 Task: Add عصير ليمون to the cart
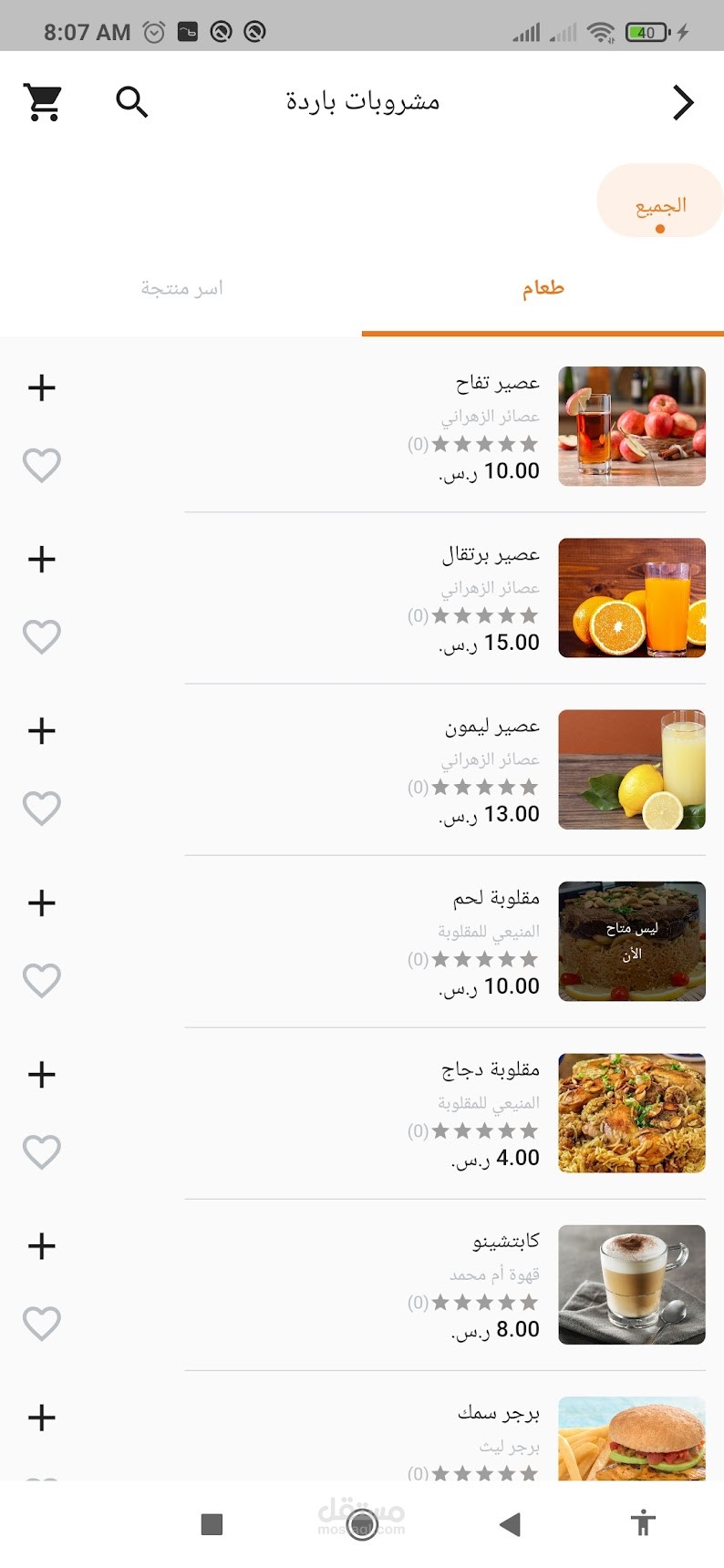(x=42, y=731)
